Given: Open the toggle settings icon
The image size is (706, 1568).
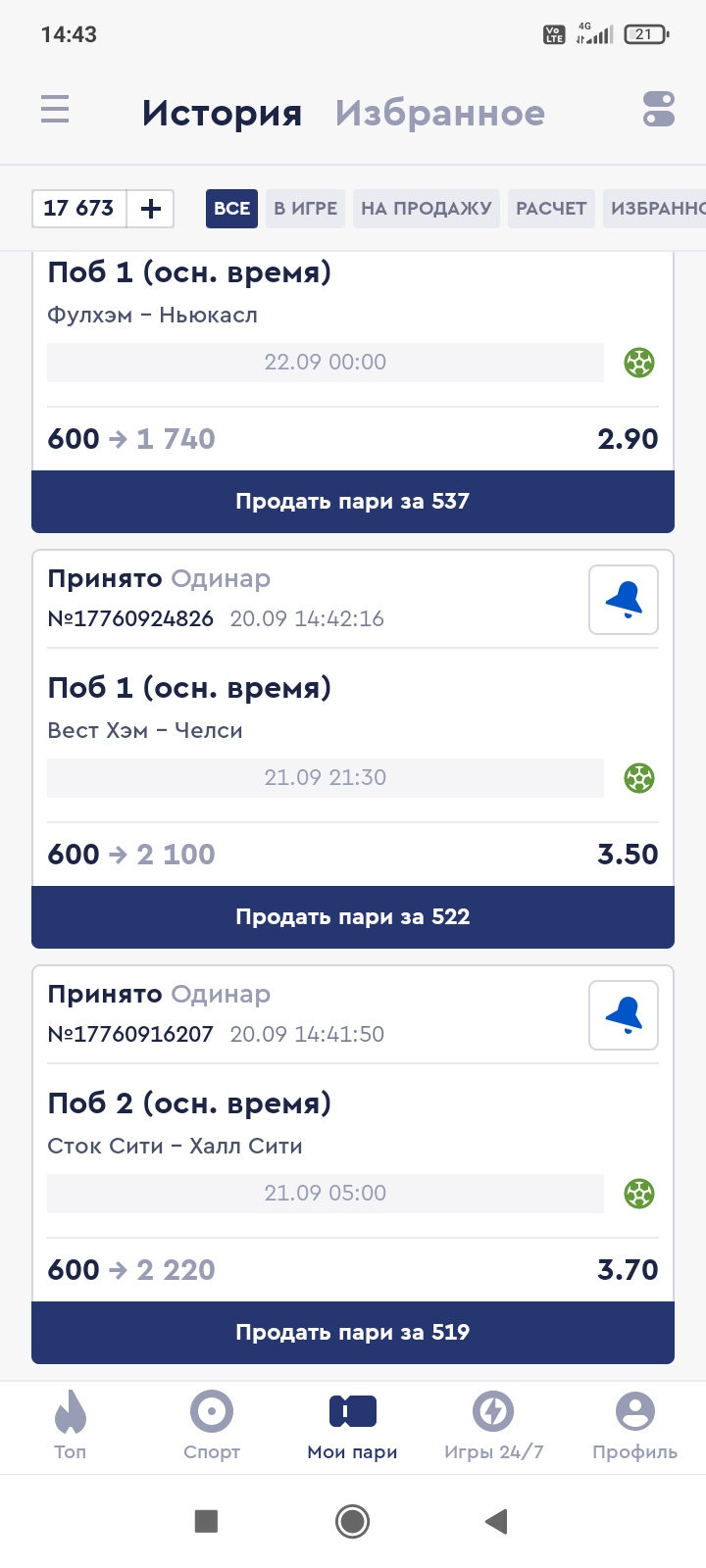Looking at the screenshot, I should click(659, 109).
